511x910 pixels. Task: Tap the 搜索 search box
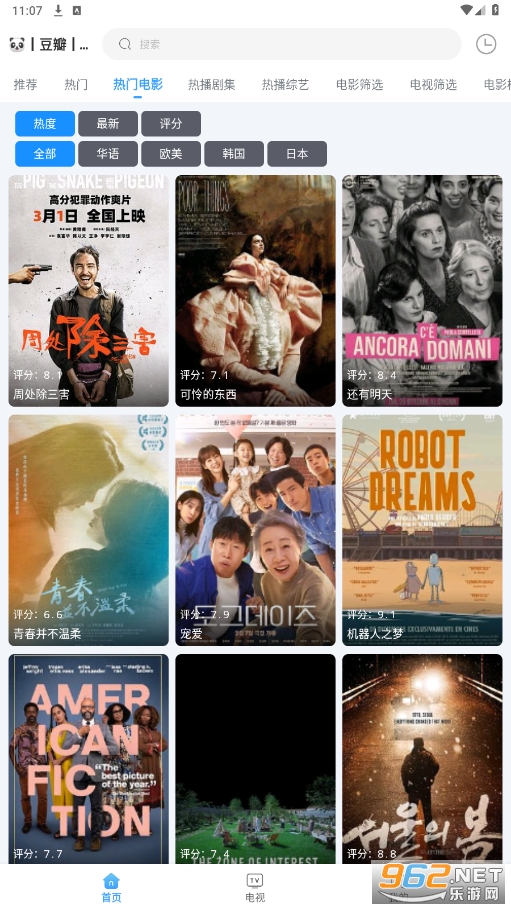pos(282,44)
